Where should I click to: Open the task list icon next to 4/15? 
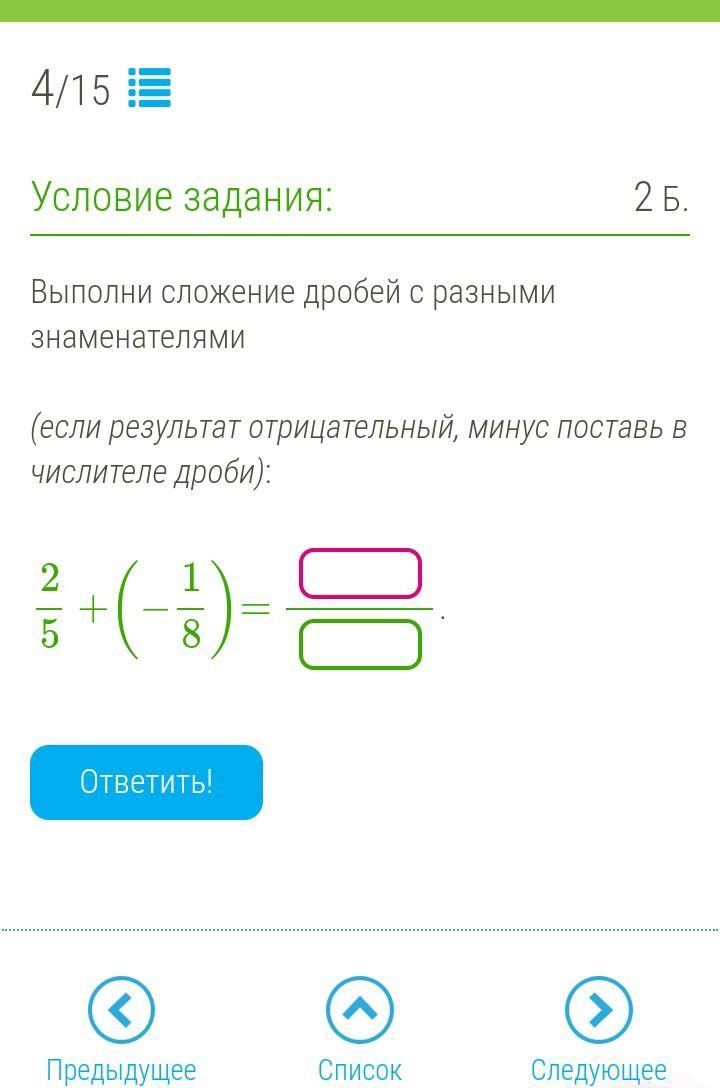click(x=150, y=88)
